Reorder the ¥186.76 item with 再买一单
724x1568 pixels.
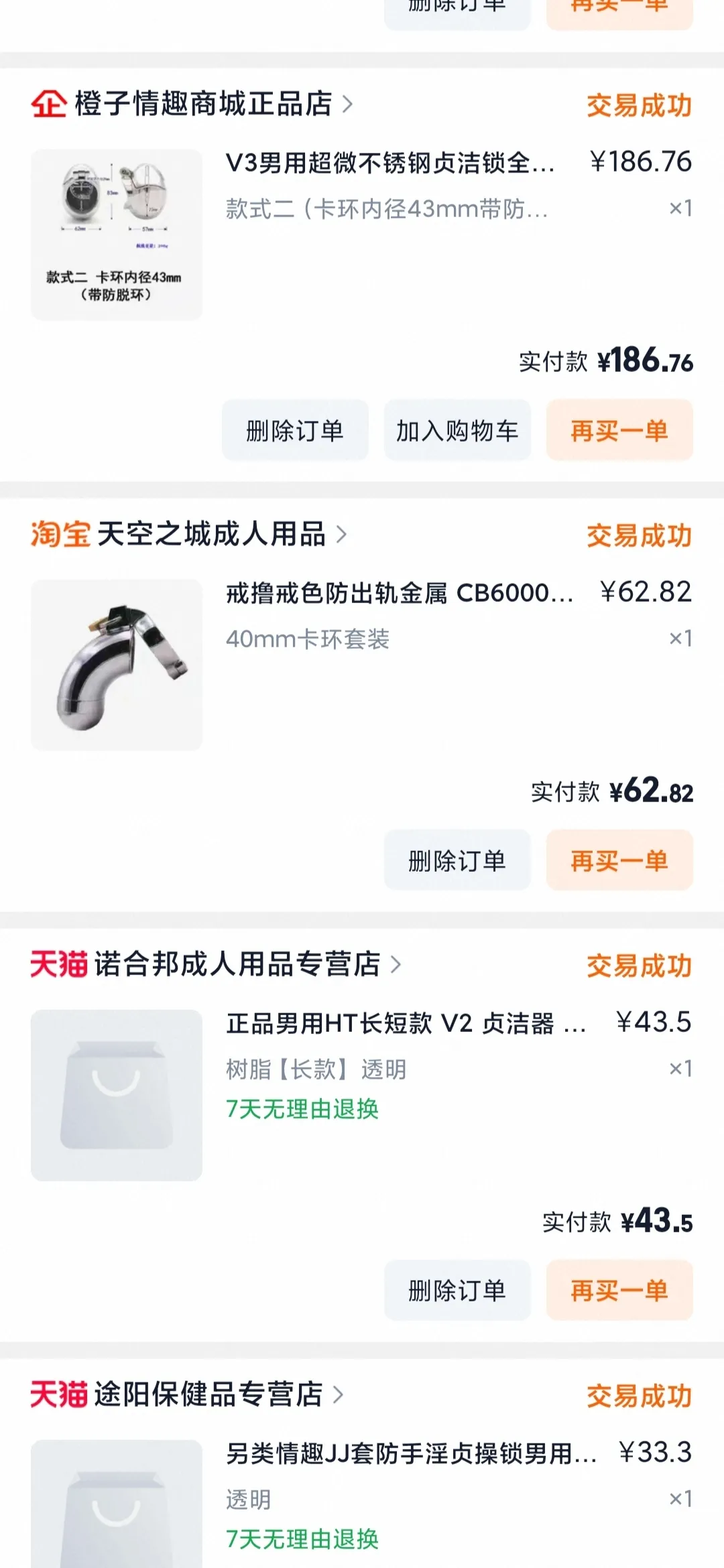coord(619,430)
